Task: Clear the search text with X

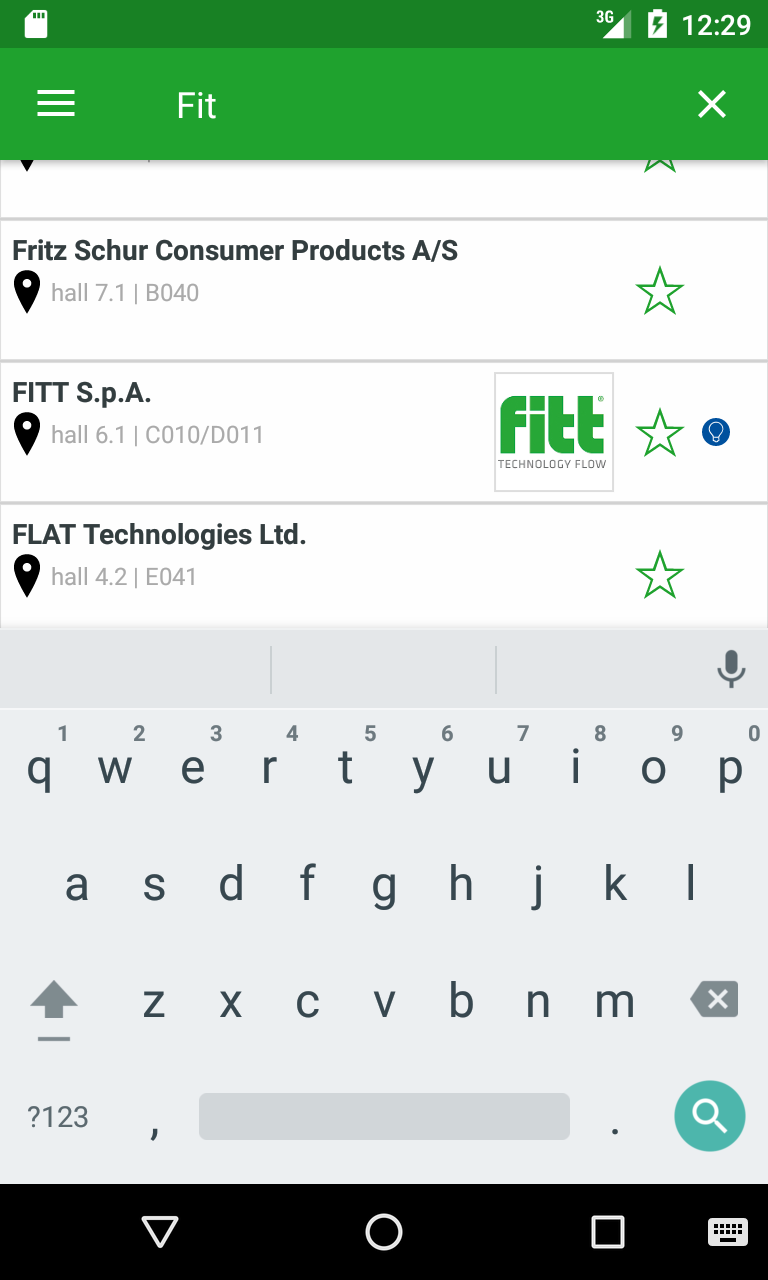Action: [712, 104]
